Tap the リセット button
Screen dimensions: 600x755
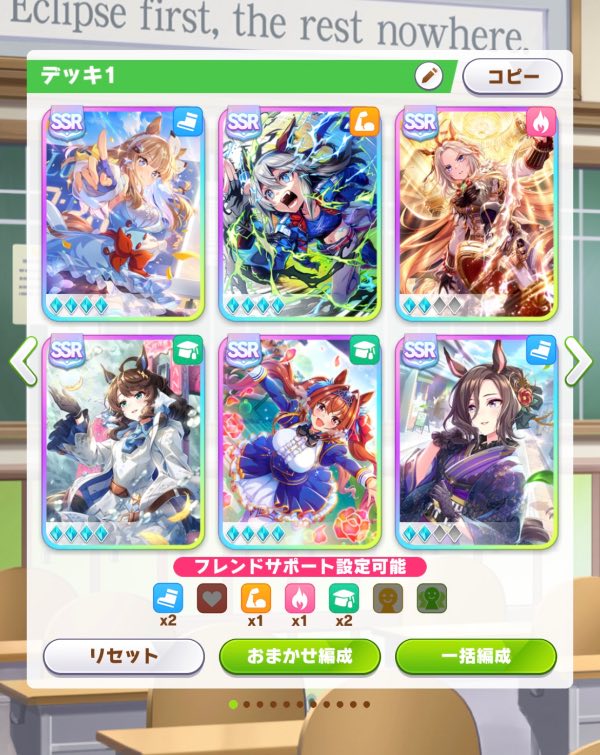coord(123,657)
